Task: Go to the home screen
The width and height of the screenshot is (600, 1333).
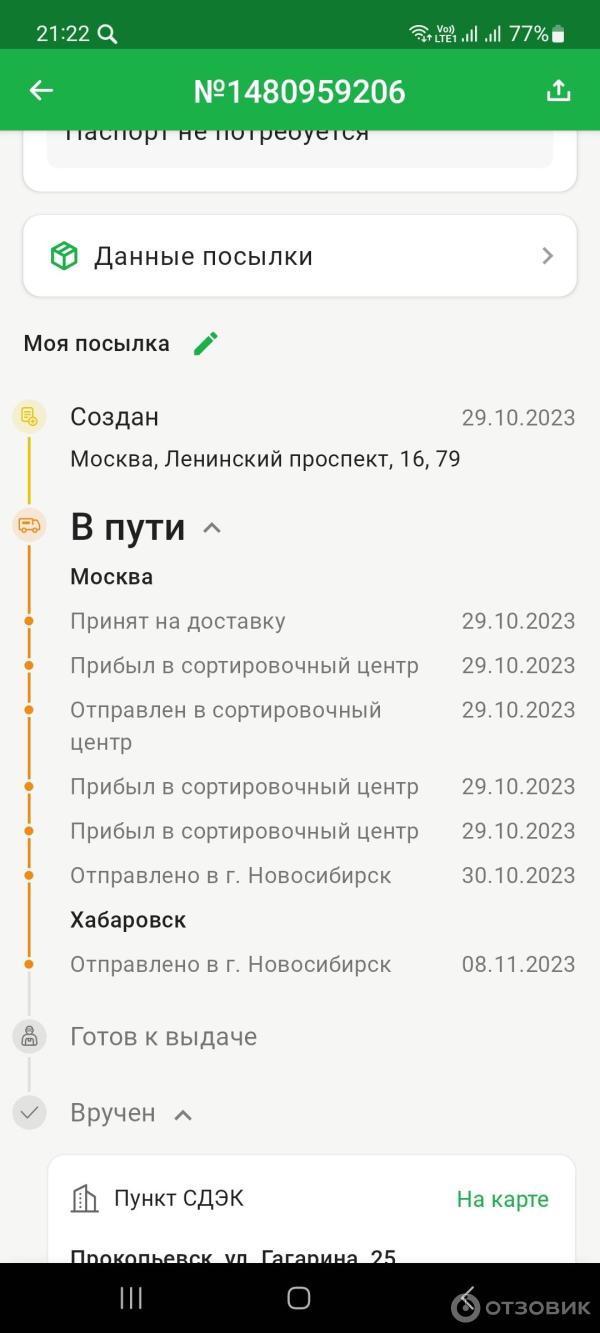Action: tap(298, 1298)
